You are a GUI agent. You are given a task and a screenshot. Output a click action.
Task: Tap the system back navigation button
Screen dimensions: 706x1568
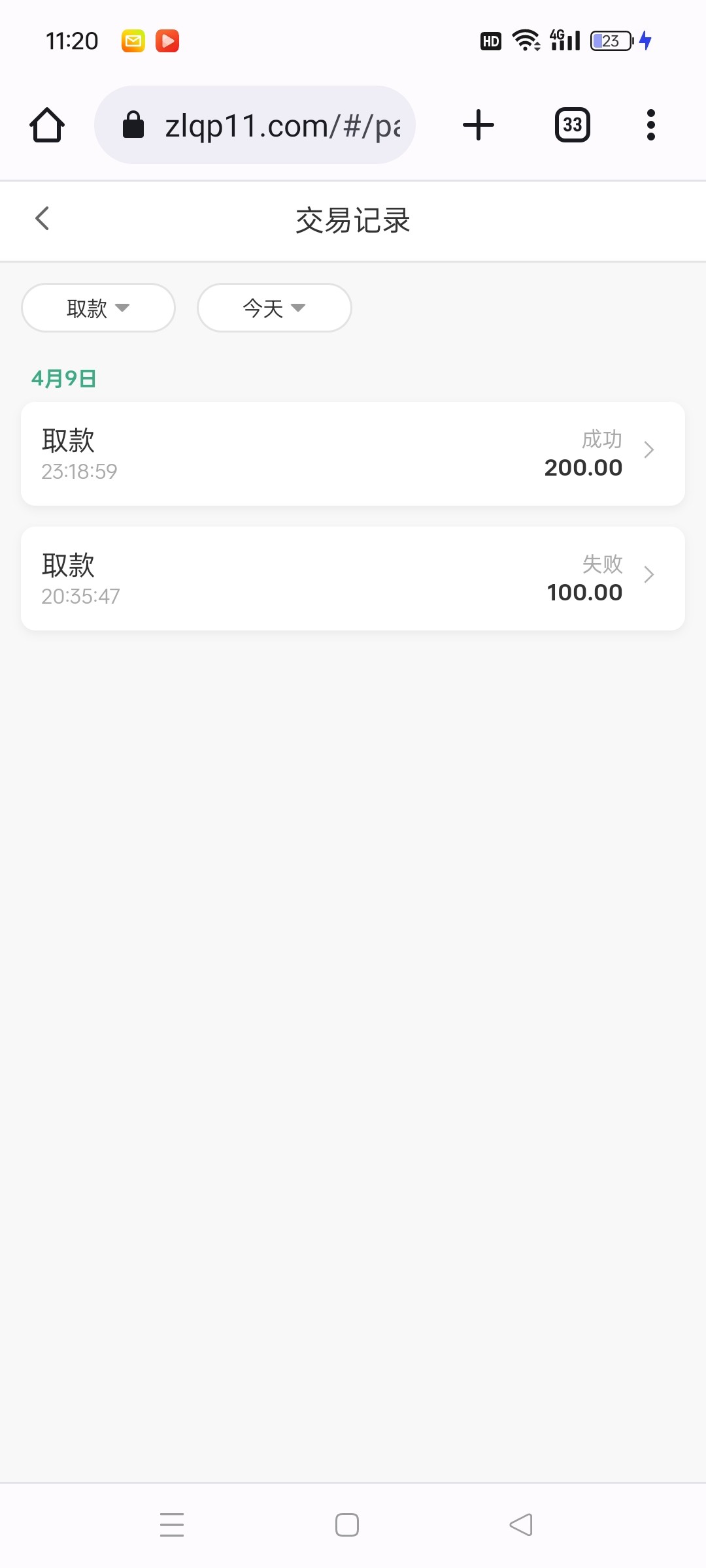point(521,1525)
